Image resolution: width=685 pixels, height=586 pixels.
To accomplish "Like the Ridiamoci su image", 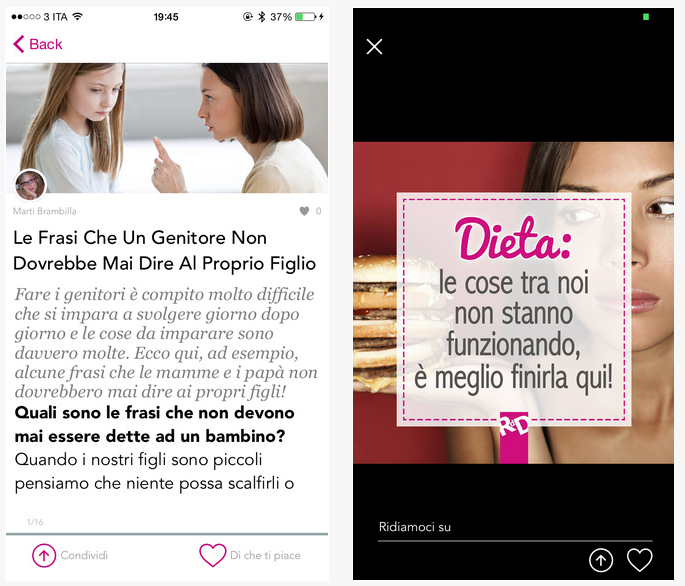I will tap(639, 560).
